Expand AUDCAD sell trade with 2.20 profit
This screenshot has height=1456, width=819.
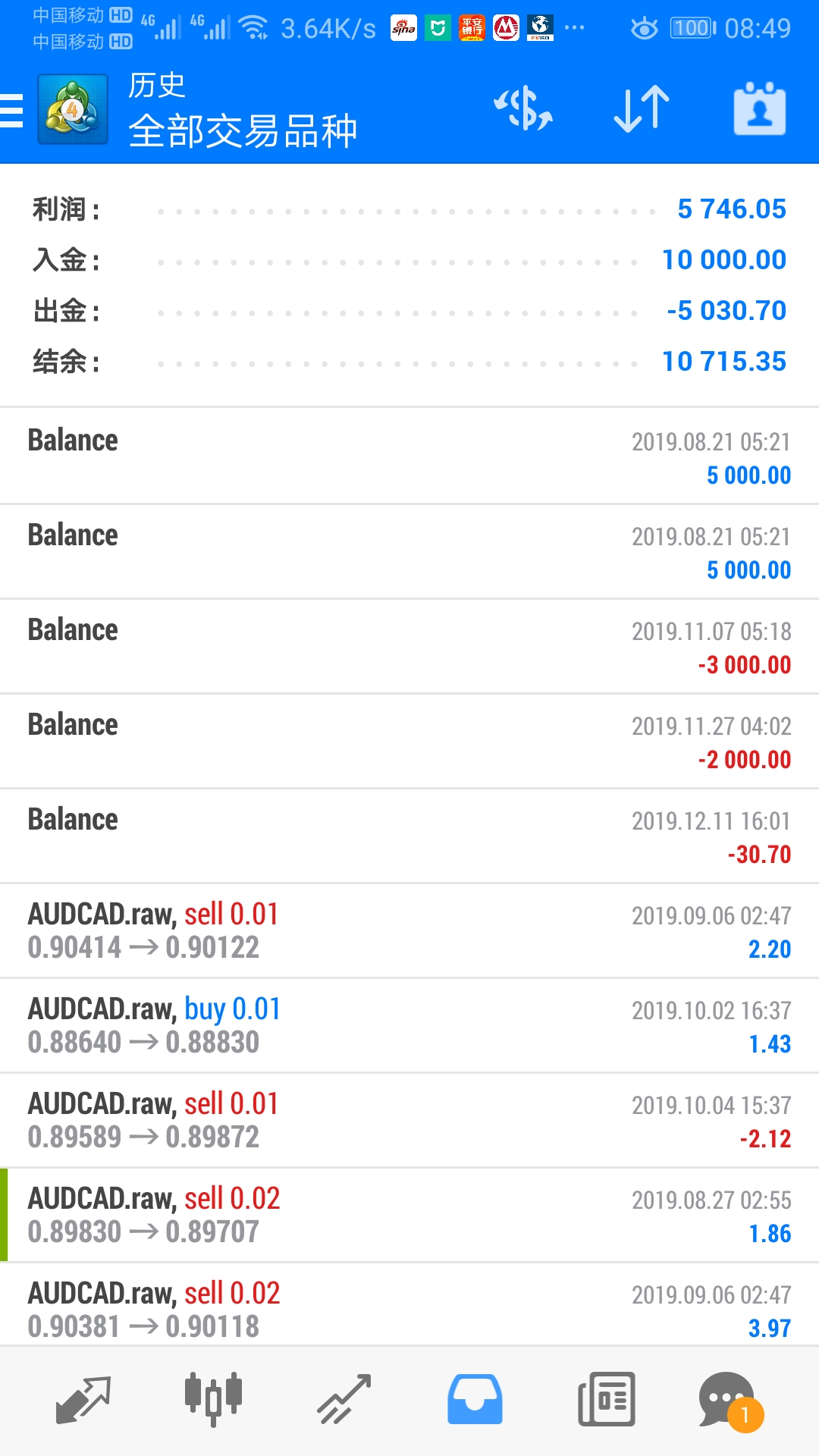click(409, 930)
